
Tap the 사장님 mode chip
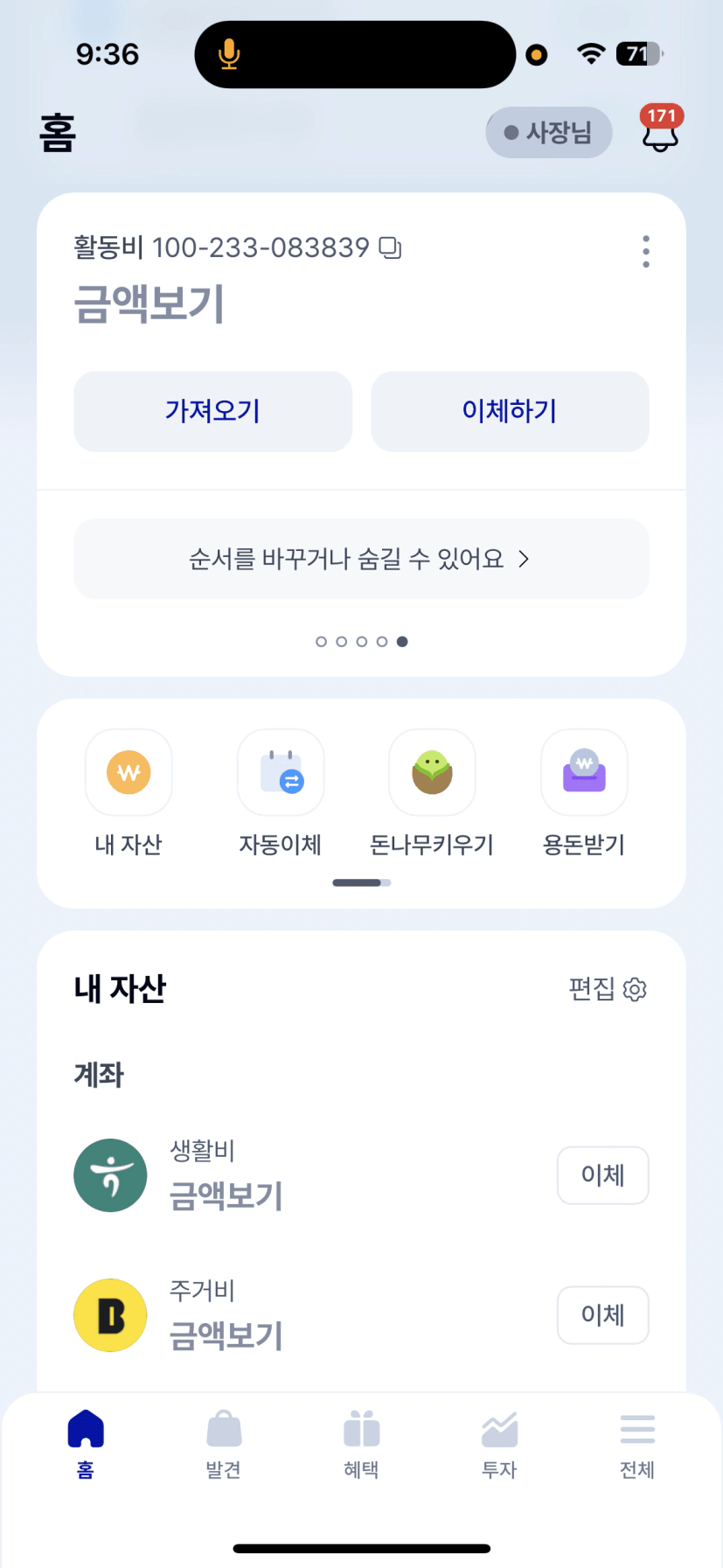tap(548, 133)
